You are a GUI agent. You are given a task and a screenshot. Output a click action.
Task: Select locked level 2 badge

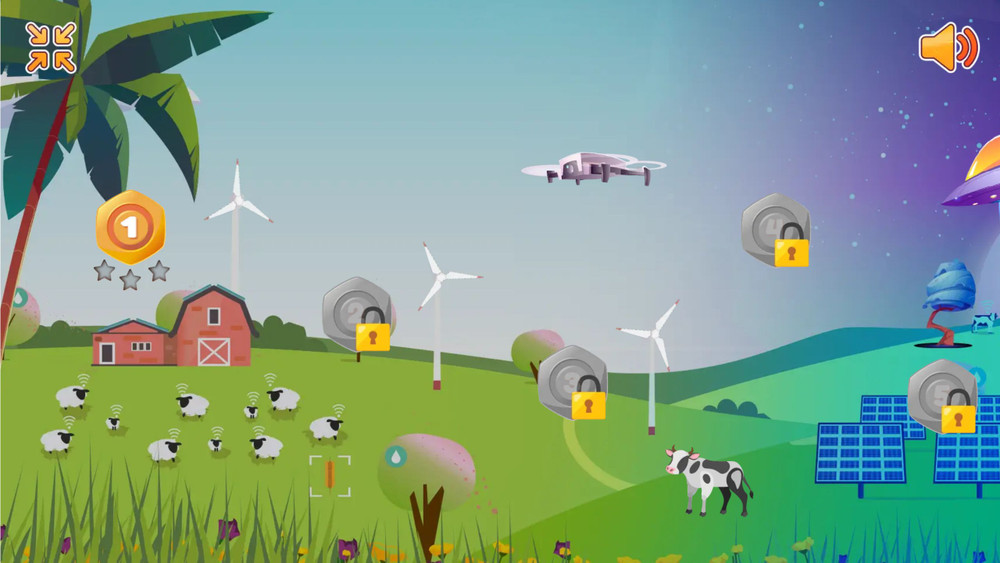click(357, 313)
